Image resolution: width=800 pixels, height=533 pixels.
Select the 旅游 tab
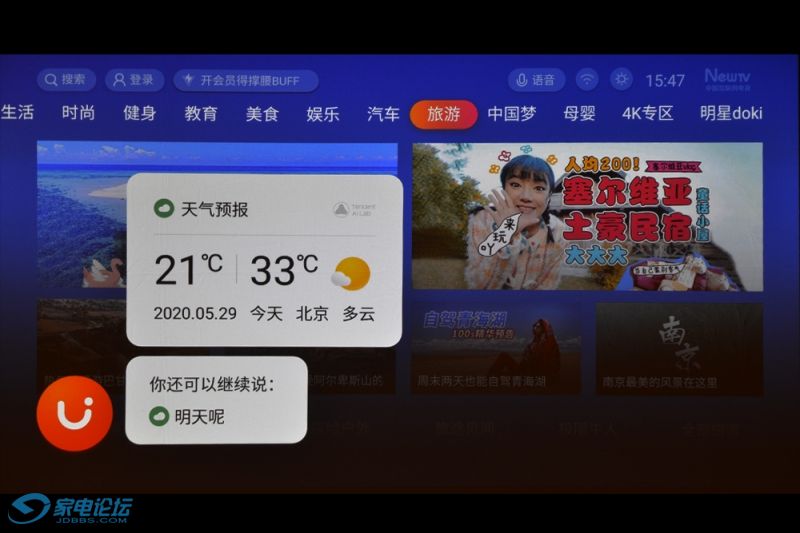(x=443, y=114)
